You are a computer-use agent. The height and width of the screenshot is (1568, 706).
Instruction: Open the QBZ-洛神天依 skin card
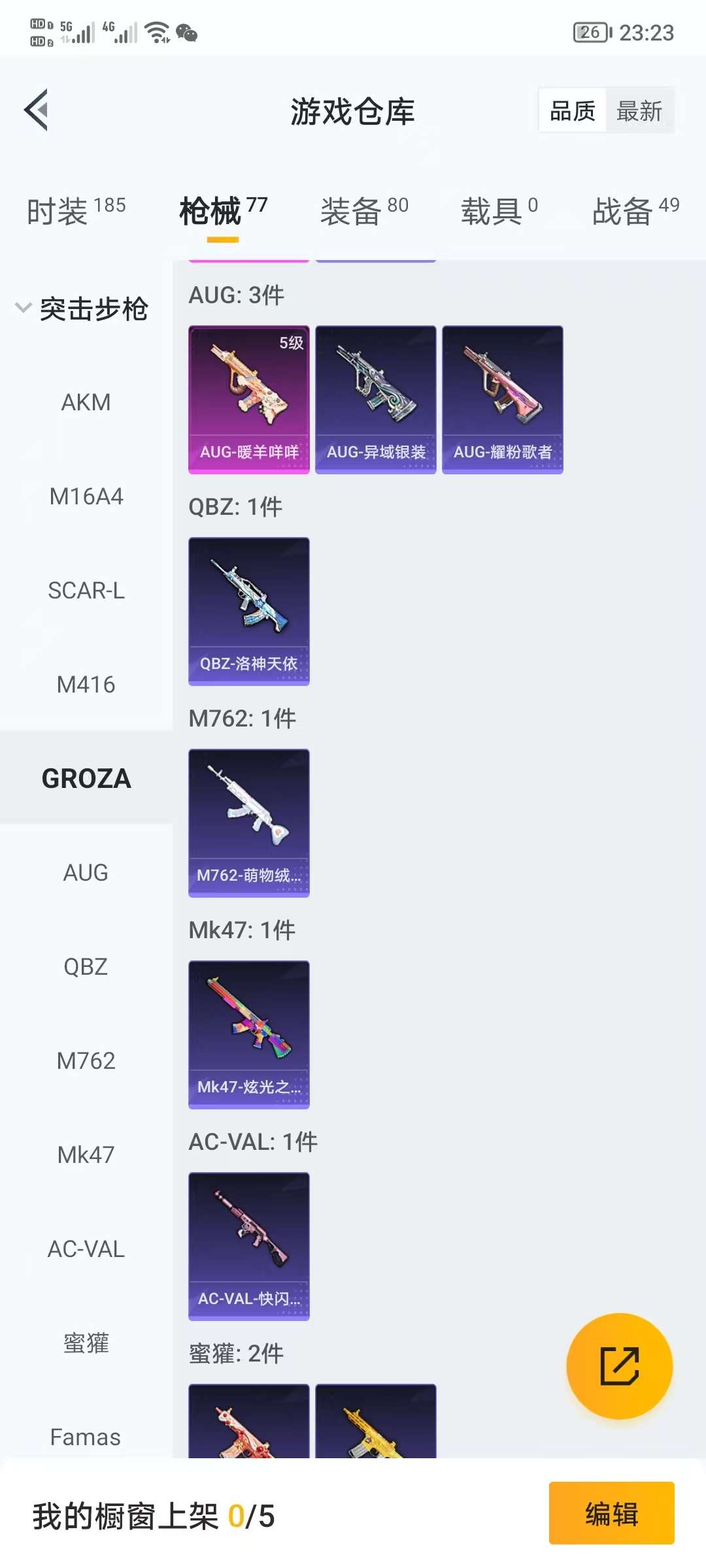[248, 611]
